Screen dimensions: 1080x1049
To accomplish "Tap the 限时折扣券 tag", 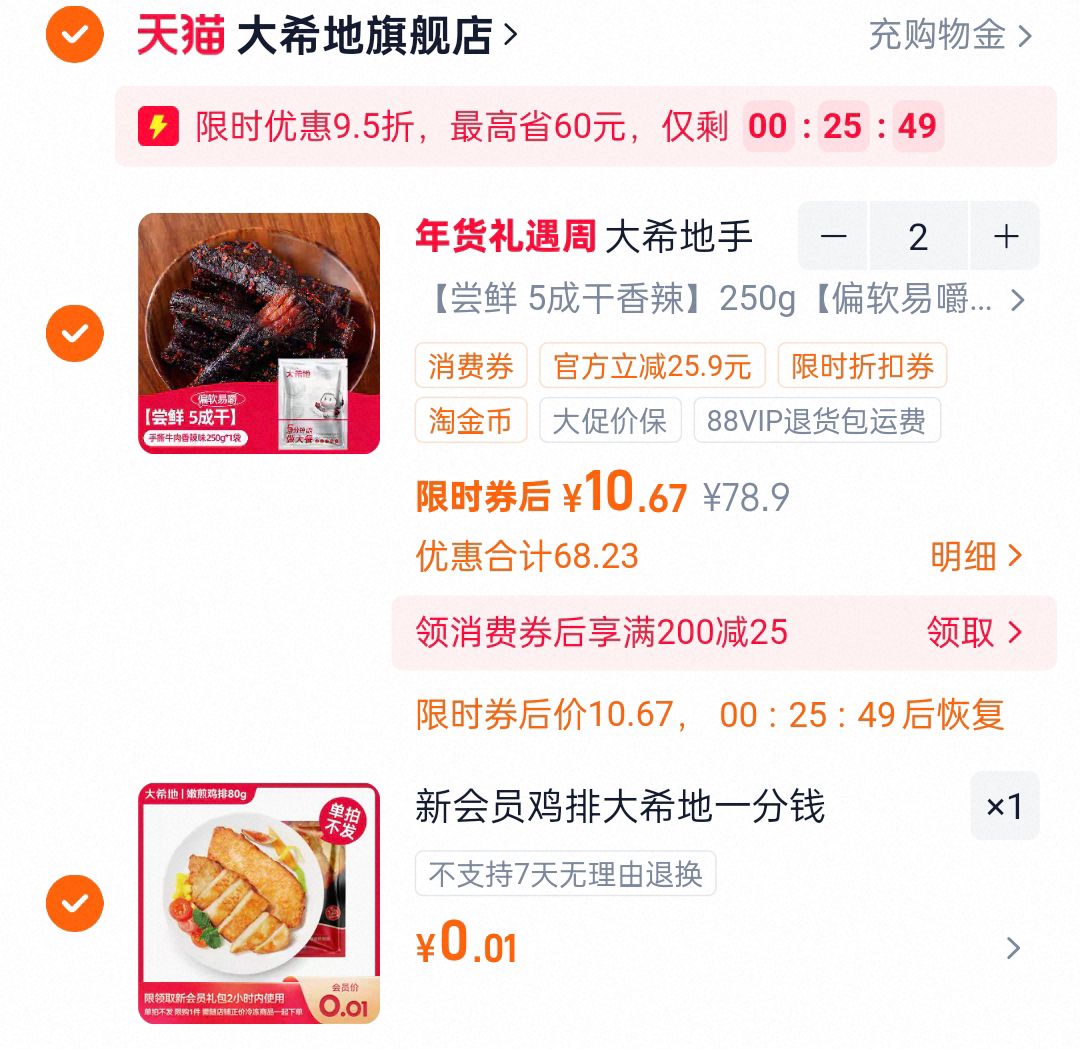I will point(862,366).
